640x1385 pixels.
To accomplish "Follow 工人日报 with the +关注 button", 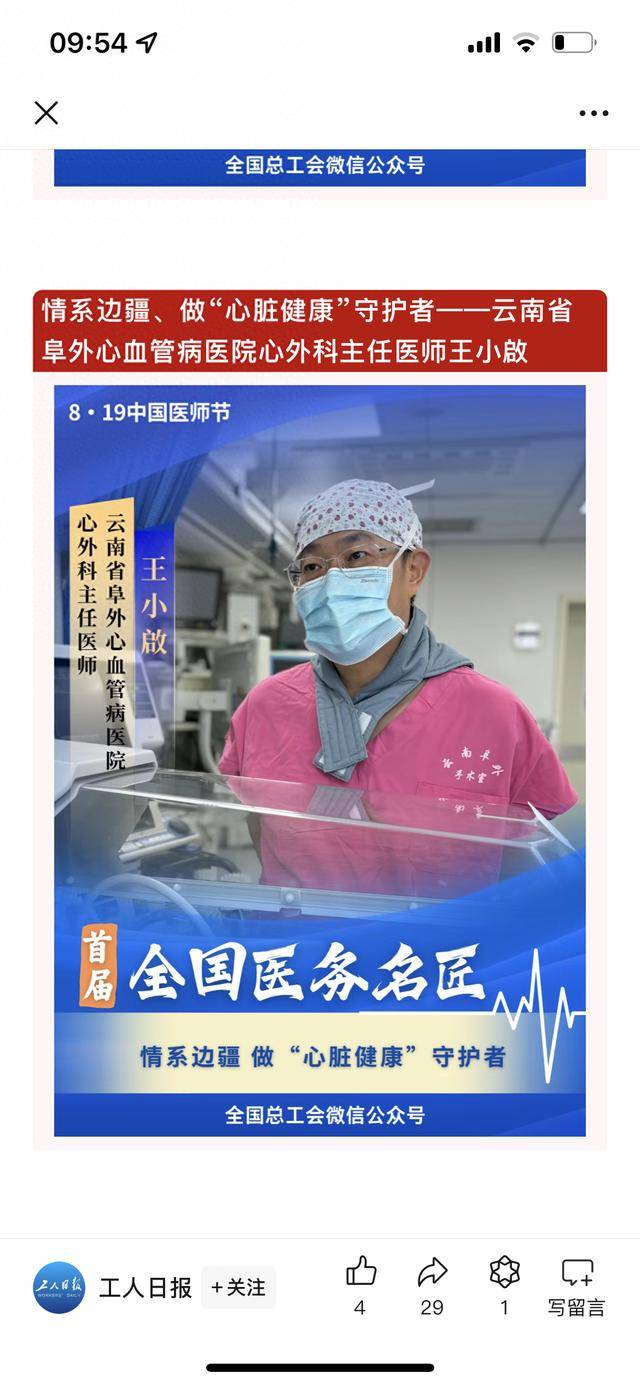I will (x=238, y=1287).
